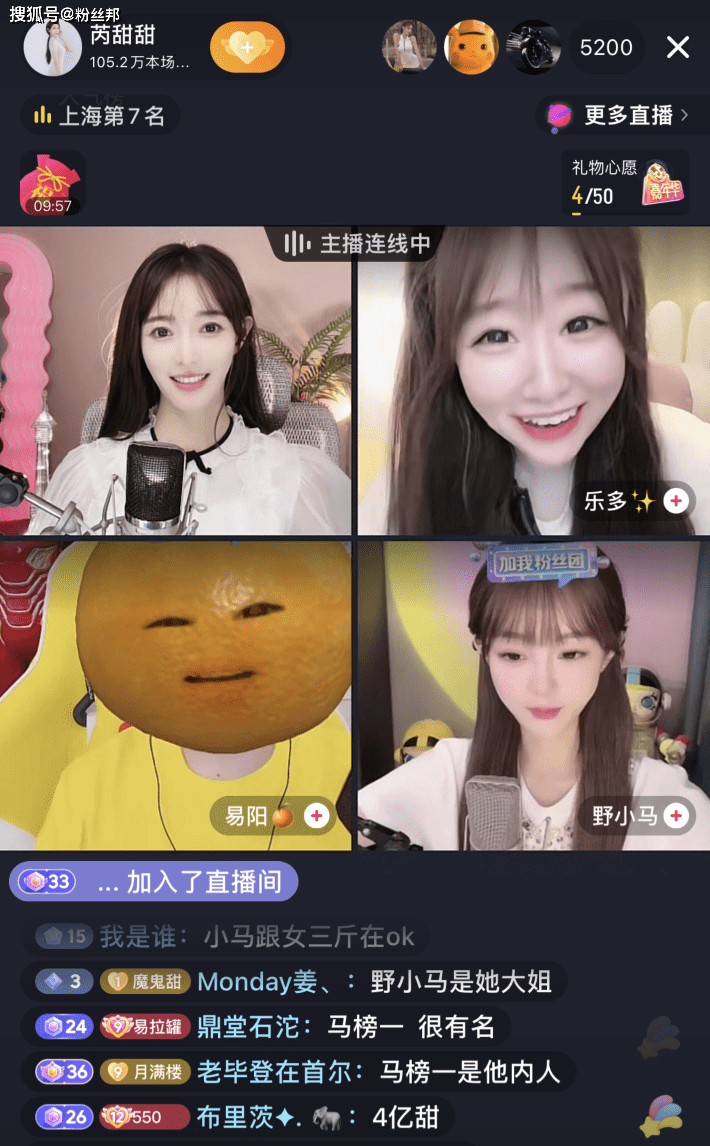This screenshot has width=710, height=1146.
Task: Follow co-host 易阳 with the plus icon
Action: [x=317, y=816]
